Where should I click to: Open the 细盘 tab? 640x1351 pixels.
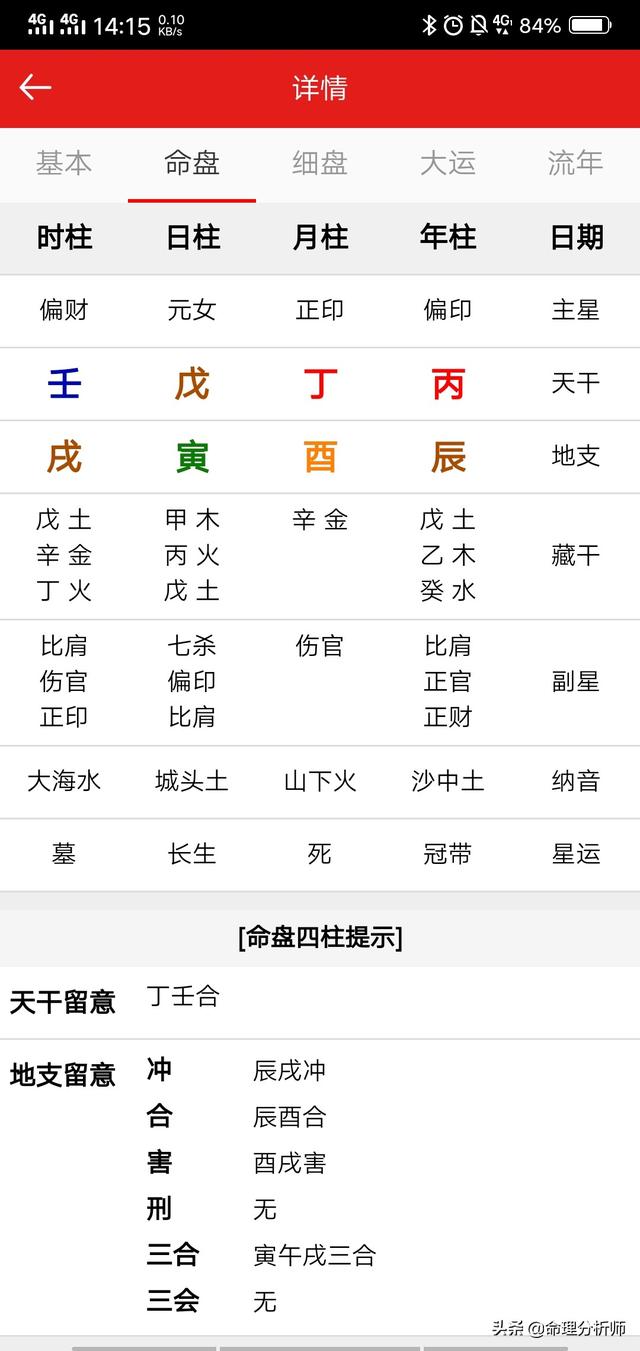[320, 163]
